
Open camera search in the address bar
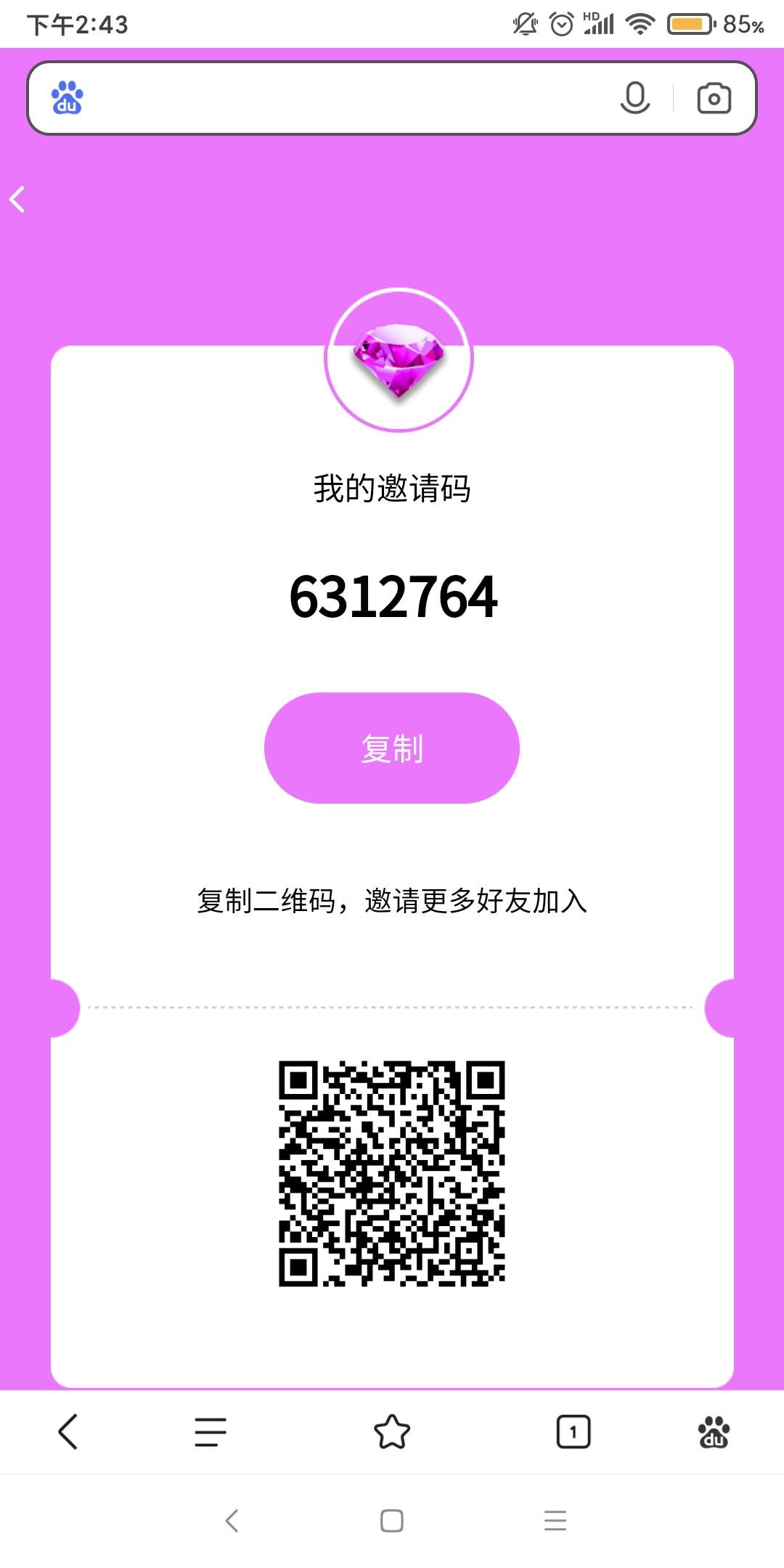tap(714, 98)
